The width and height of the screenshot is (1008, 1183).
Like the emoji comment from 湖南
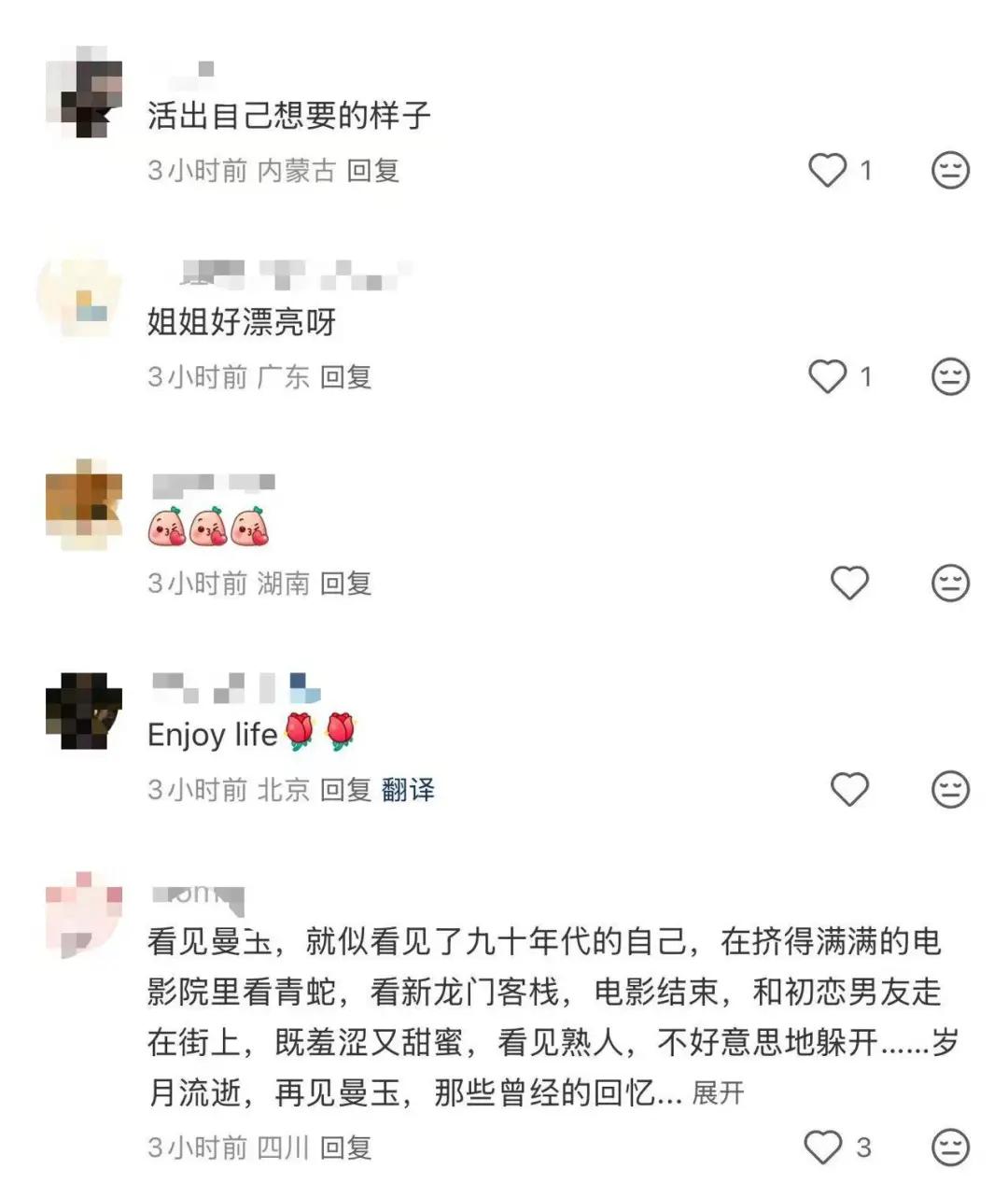pos(849,584)
